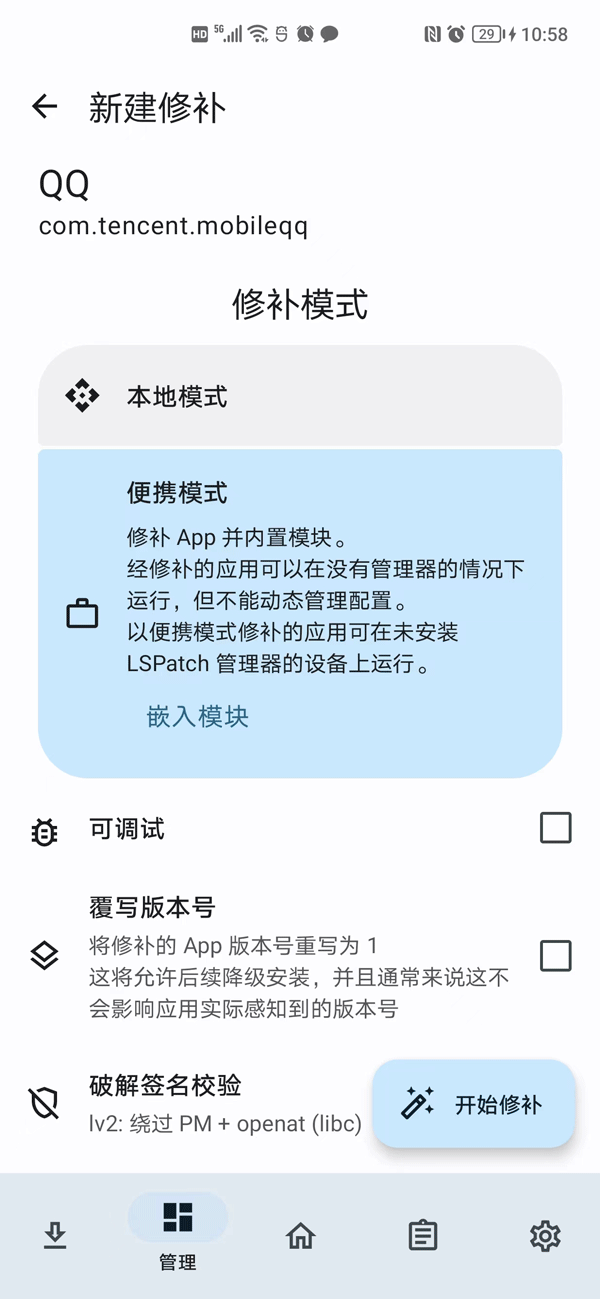Enable the 可调试 checkbox
The height and width of the screenshot is (1299, 600).
click(555, 828)
